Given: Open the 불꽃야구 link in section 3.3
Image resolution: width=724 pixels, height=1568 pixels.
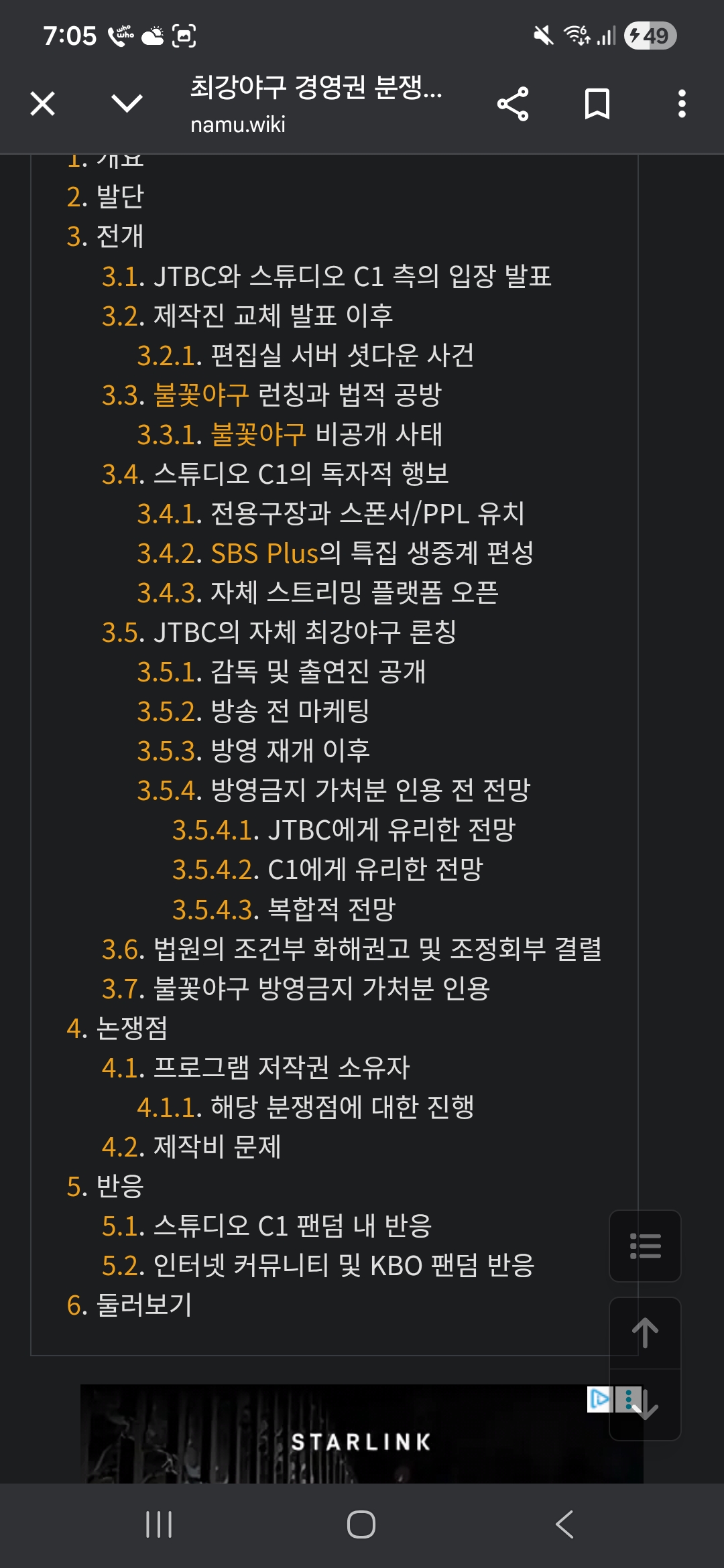Looking at the screenshot, I should pyautogui.click(x=202, y=395).
